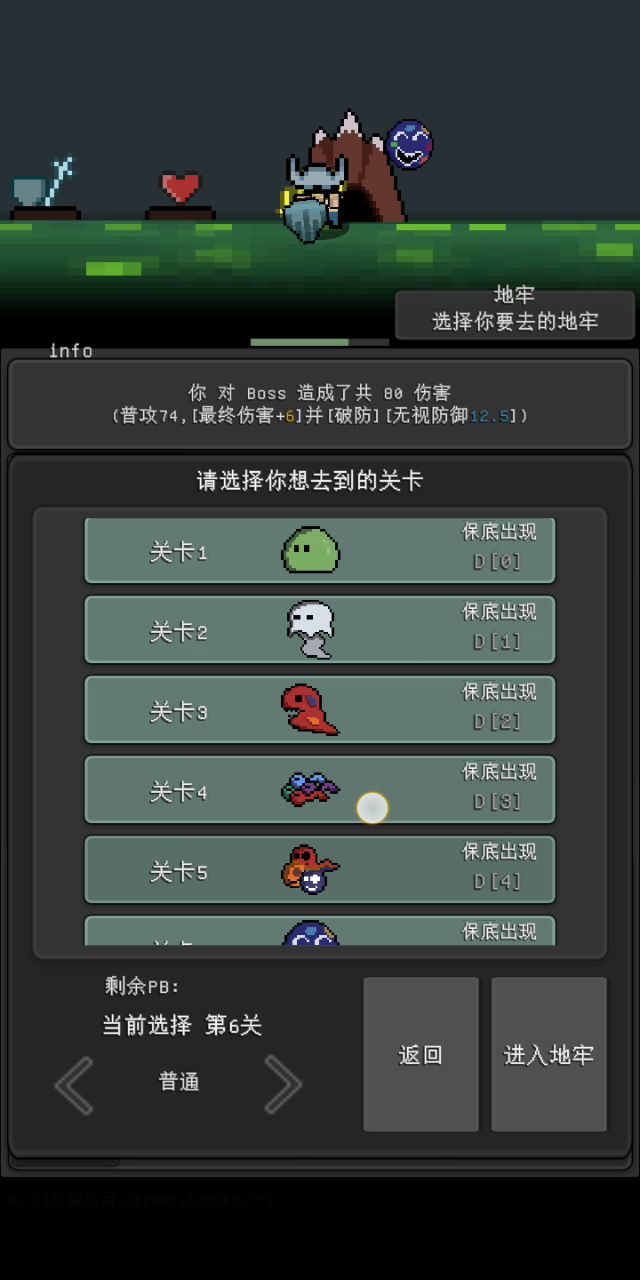This screenshot has width=640, height=1280.
Task: Enter the dungeon with 进入地牢
Action: coord(548,1055)
